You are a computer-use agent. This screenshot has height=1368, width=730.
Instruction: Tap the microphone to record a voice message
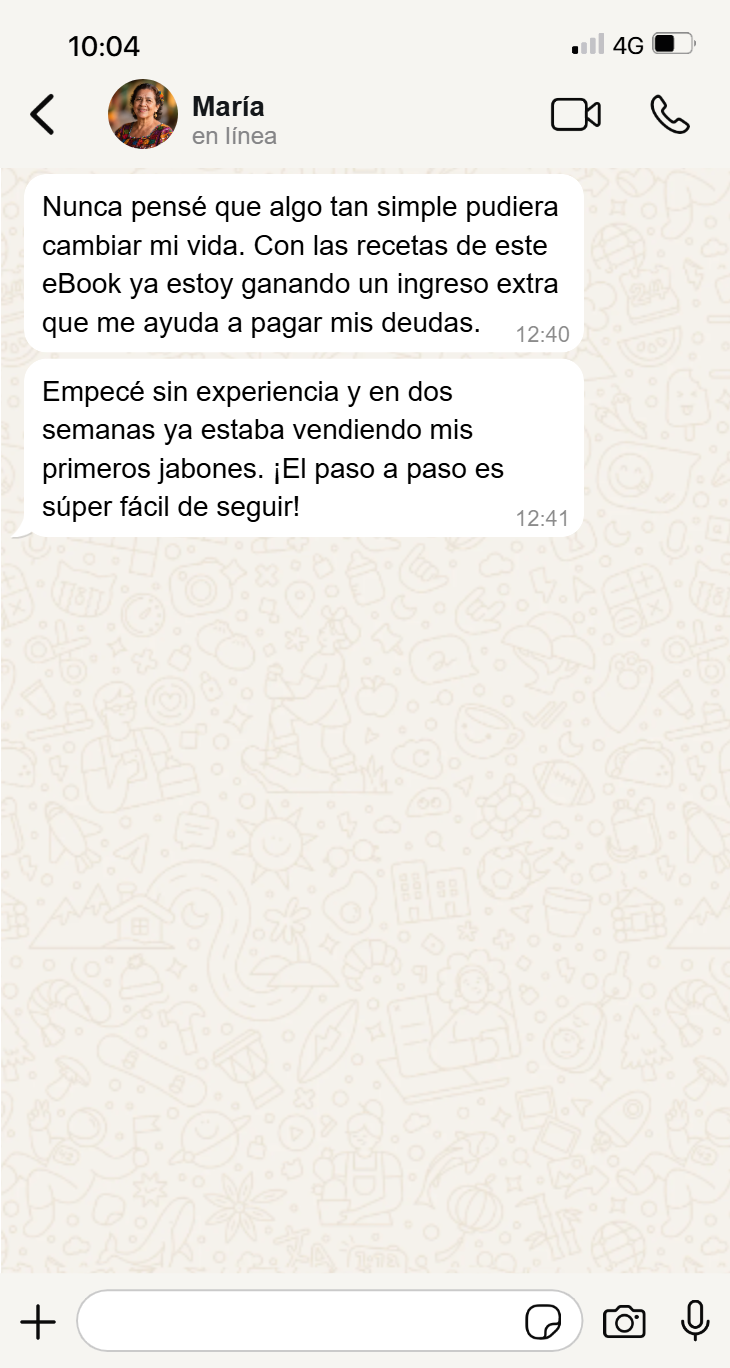pos(694,1320)
